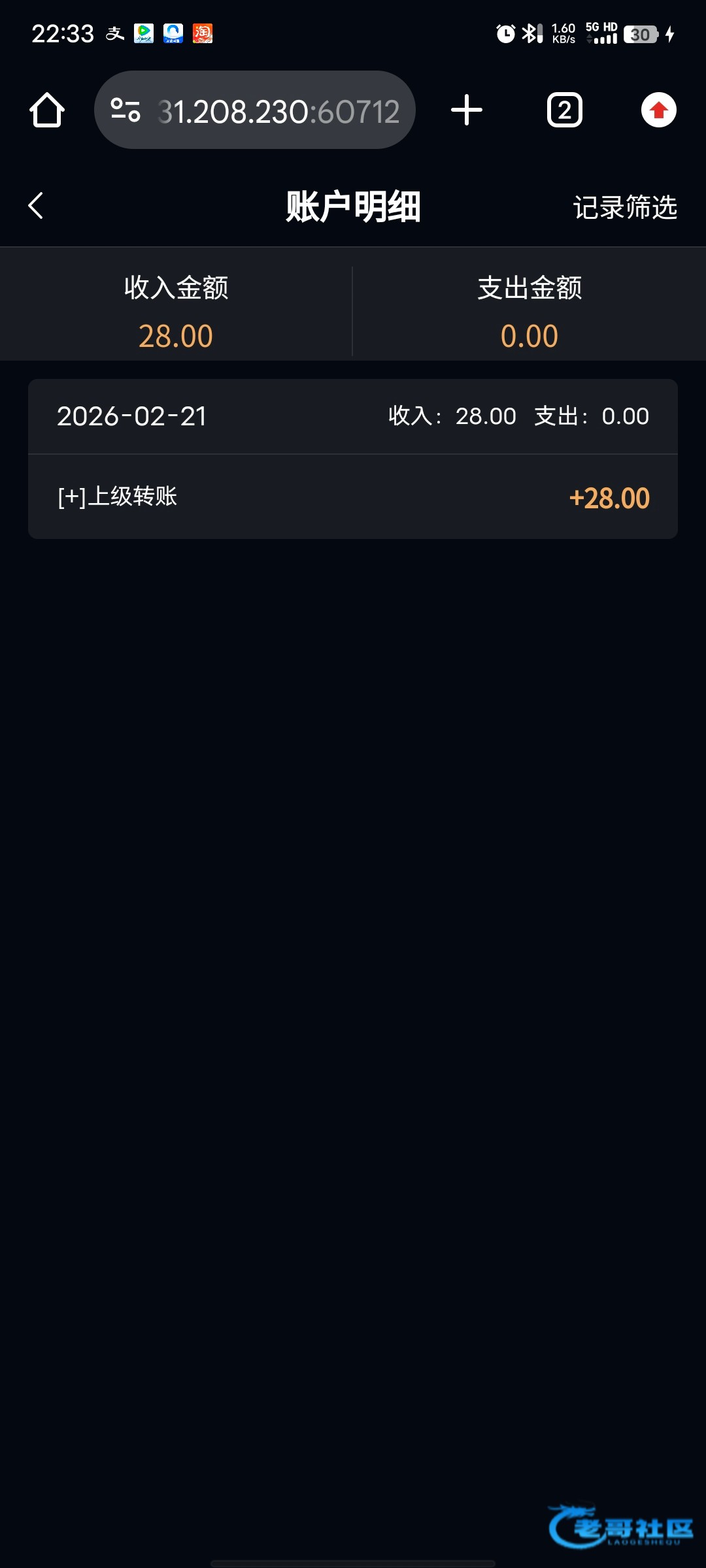Viewport: 706px width, 1568px height.
Task: Focus the browser address bar
Action: (278, 111)
